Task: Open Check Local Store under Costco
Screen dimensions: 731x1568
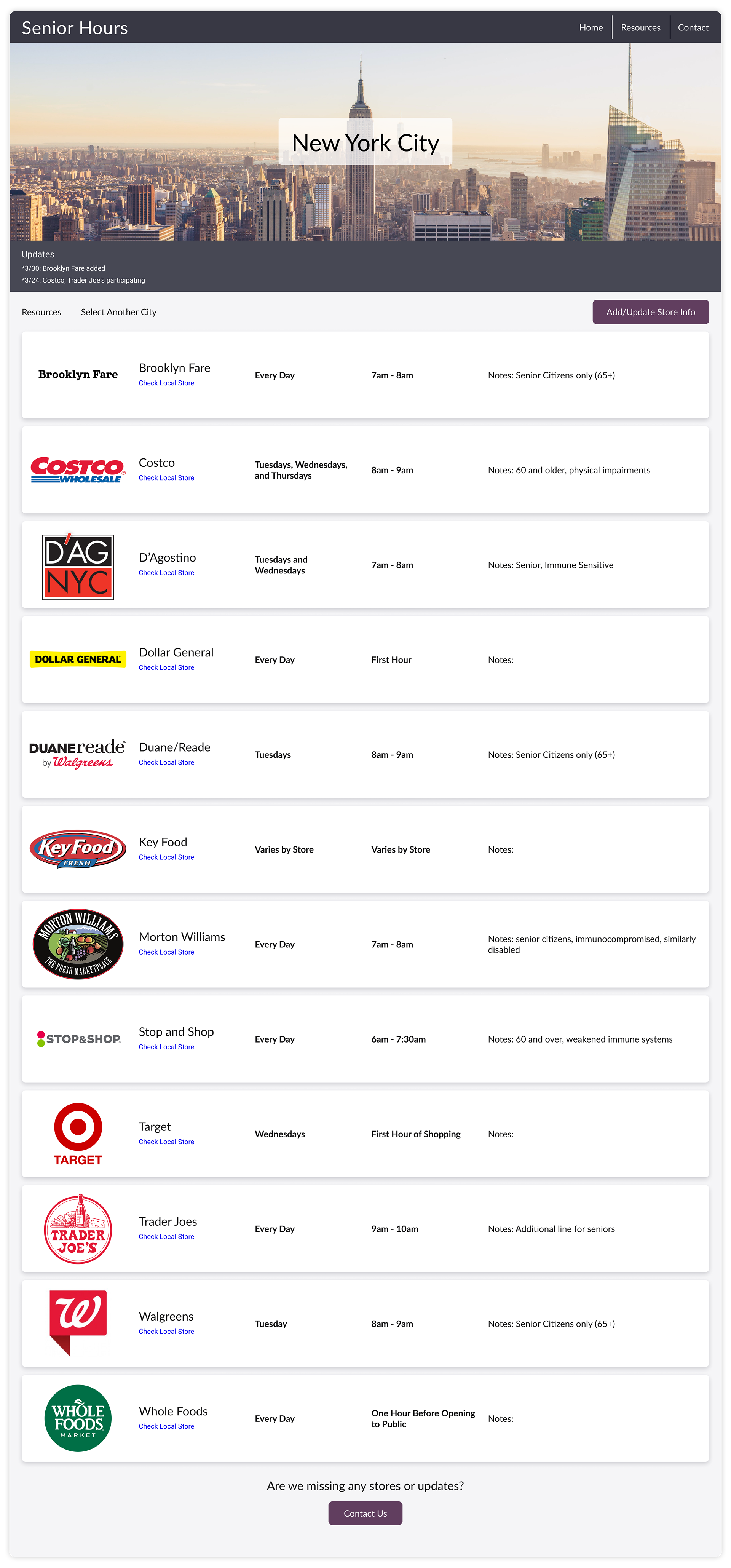Action: pyautogui.click(x=166, y=479)
